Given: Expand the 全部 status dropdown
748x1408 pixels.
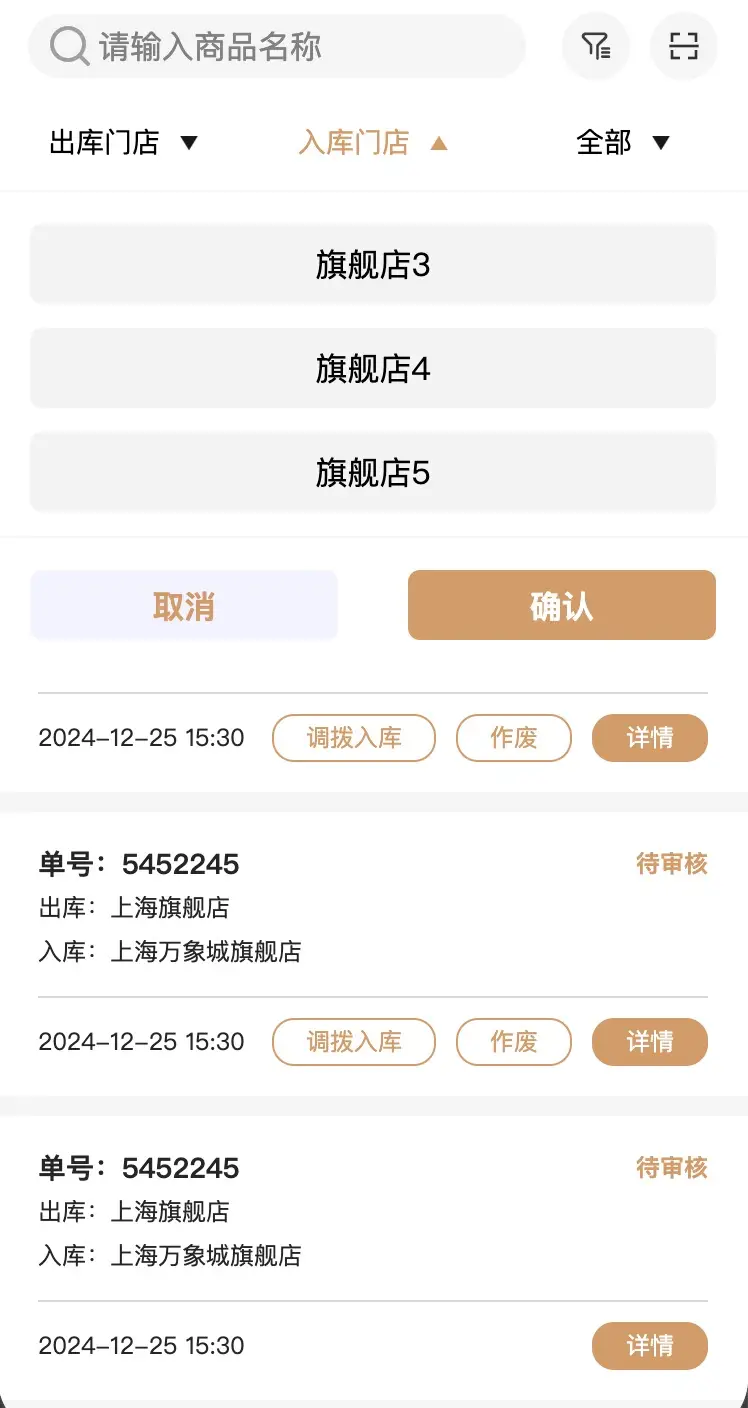Looking at the screenshot, I should 623,143.
